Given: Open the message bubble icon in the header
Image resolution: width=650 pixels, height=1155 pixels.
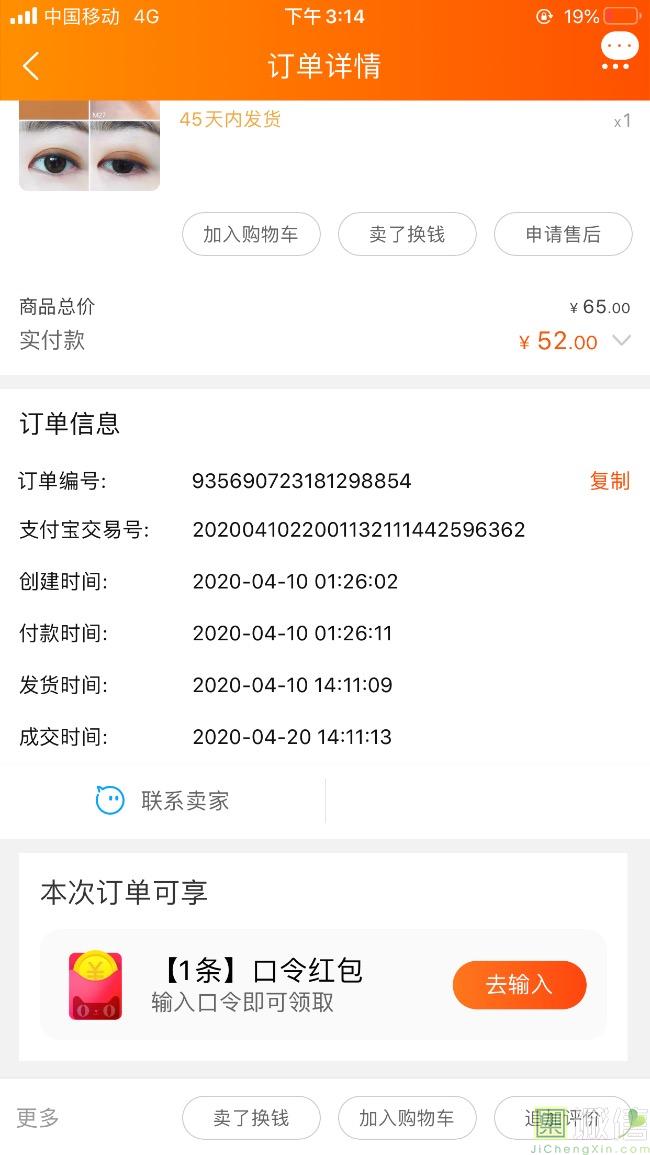Looking at the screenshot, I should pos(618,50).
